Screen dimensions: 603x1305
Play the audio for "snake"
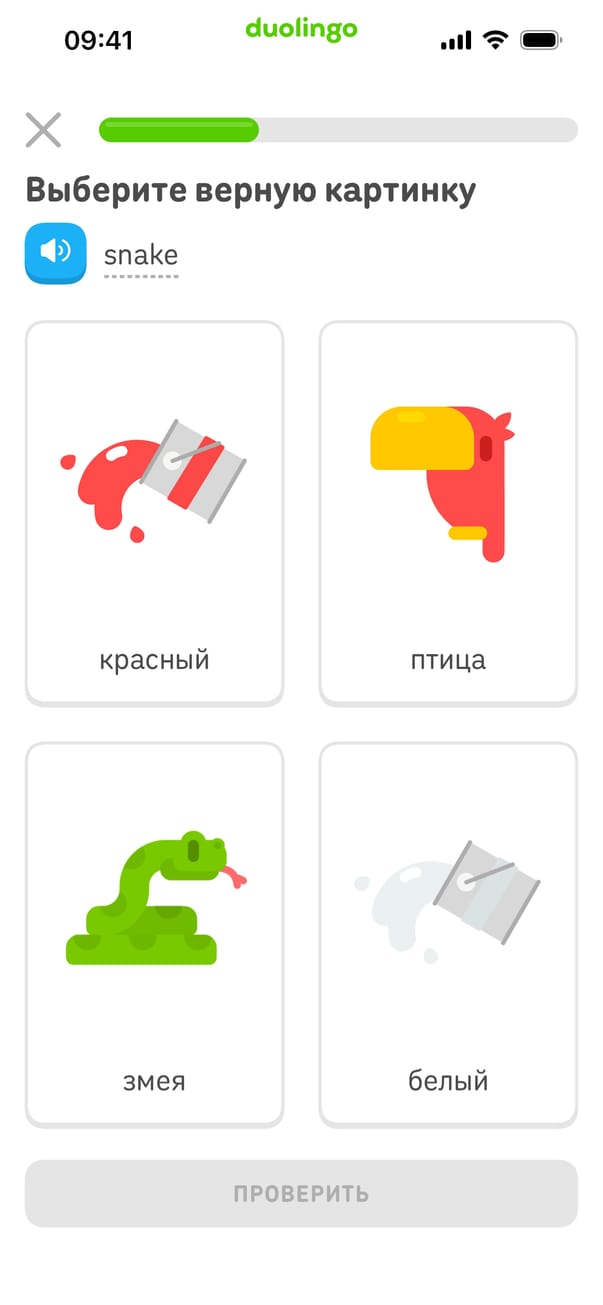pyautogui.click(x=55, y=253)
